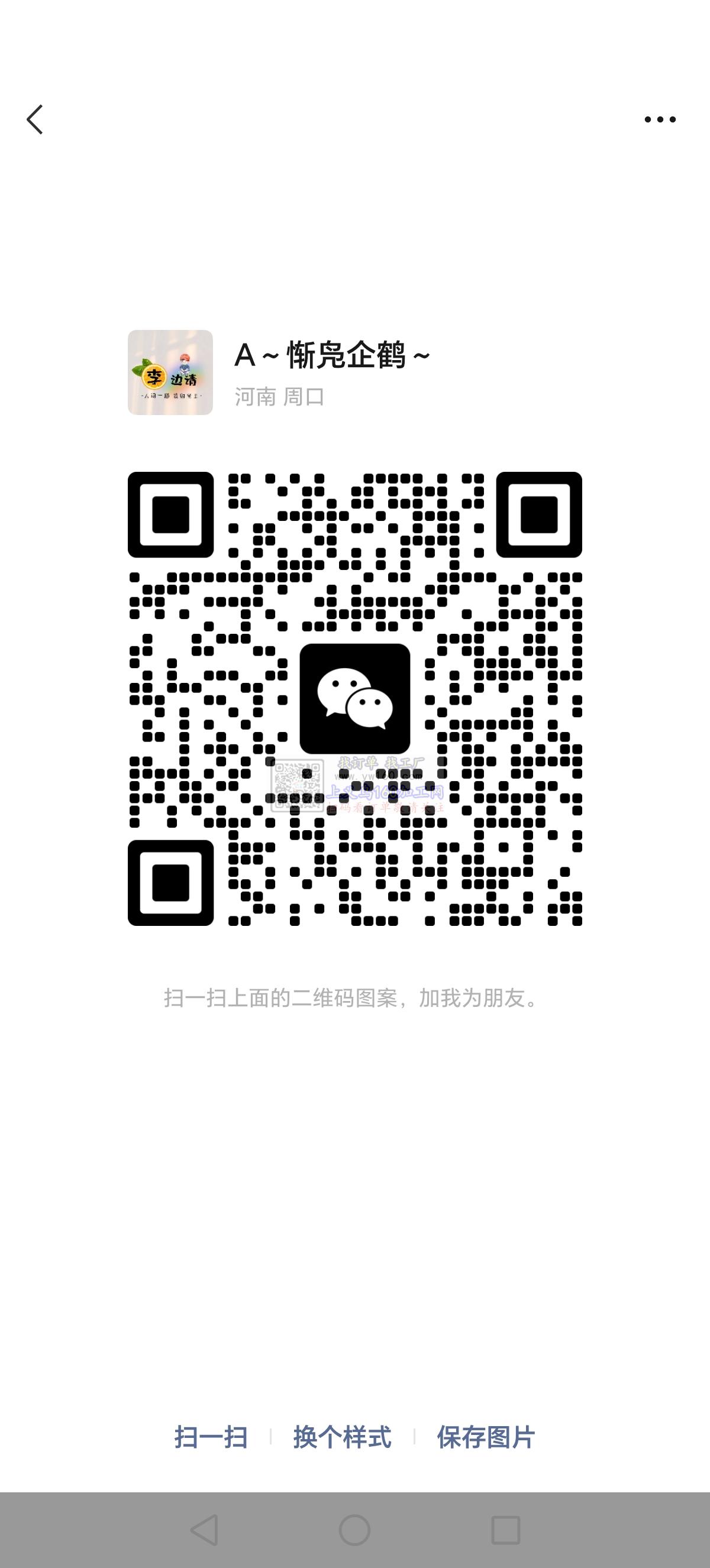Go back using the top-left arrow
The width and height of the screenshot is (710, 1568).
tap(35, 119)
